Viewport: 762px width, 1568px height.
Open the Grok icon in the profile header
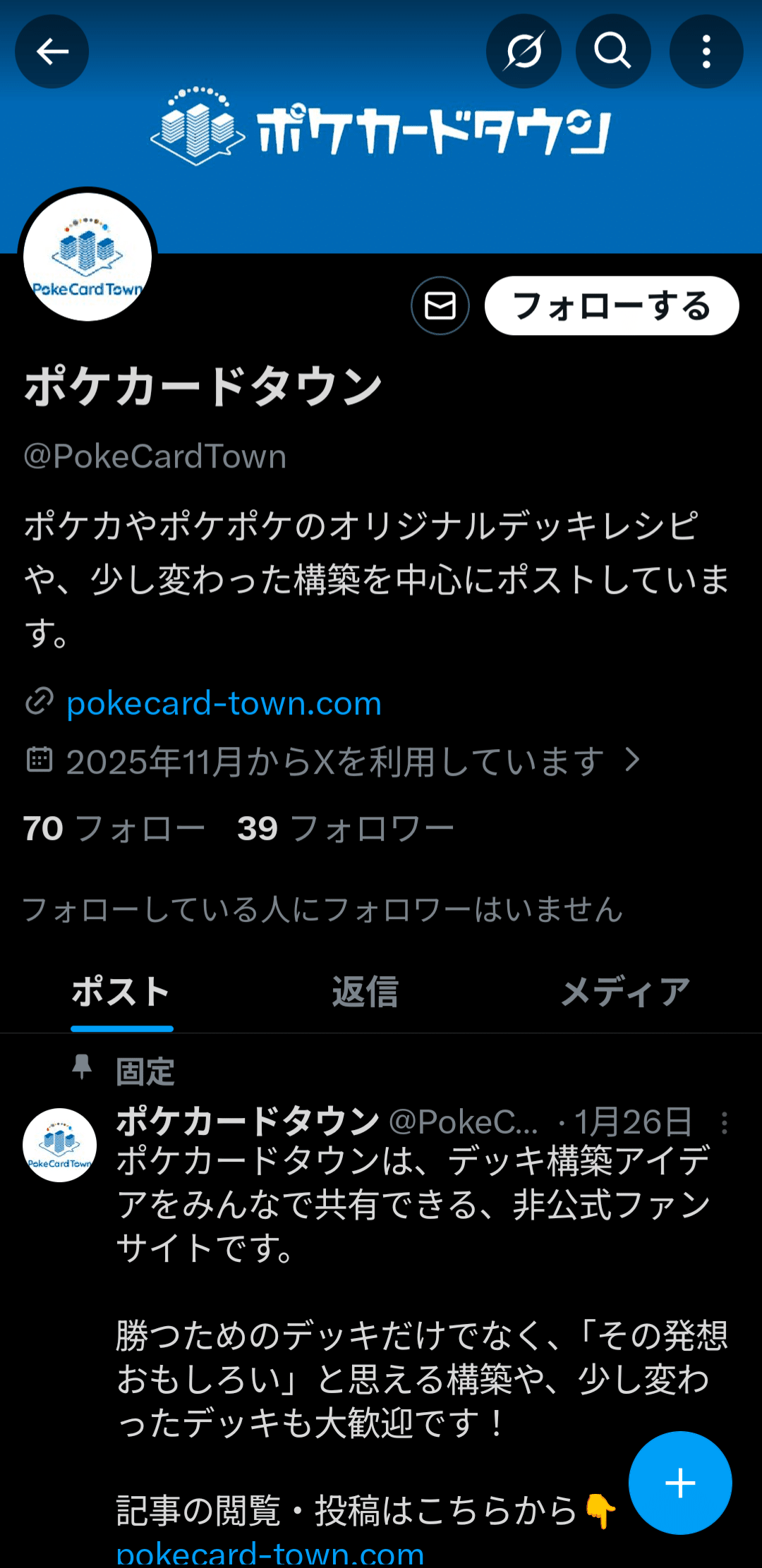pyautogui.click(x=524, y=51)
